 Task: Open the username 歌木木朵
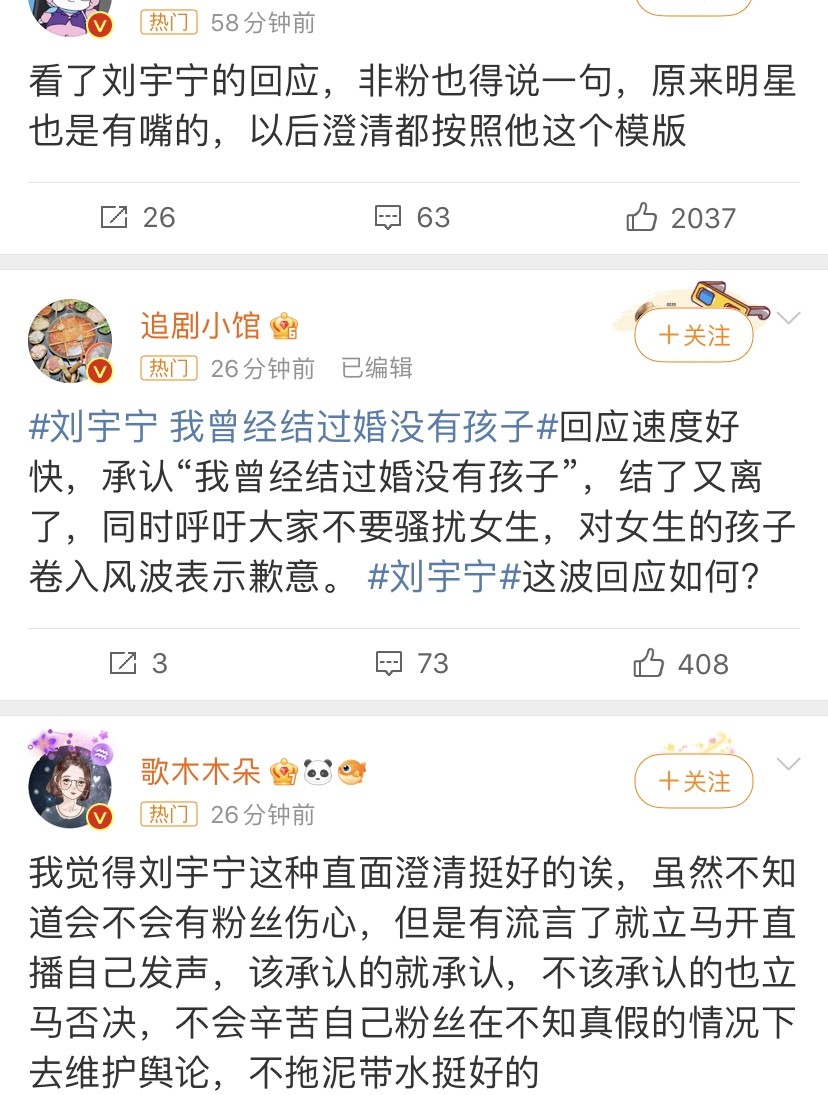pyautogui.click(x=200, y=771)
